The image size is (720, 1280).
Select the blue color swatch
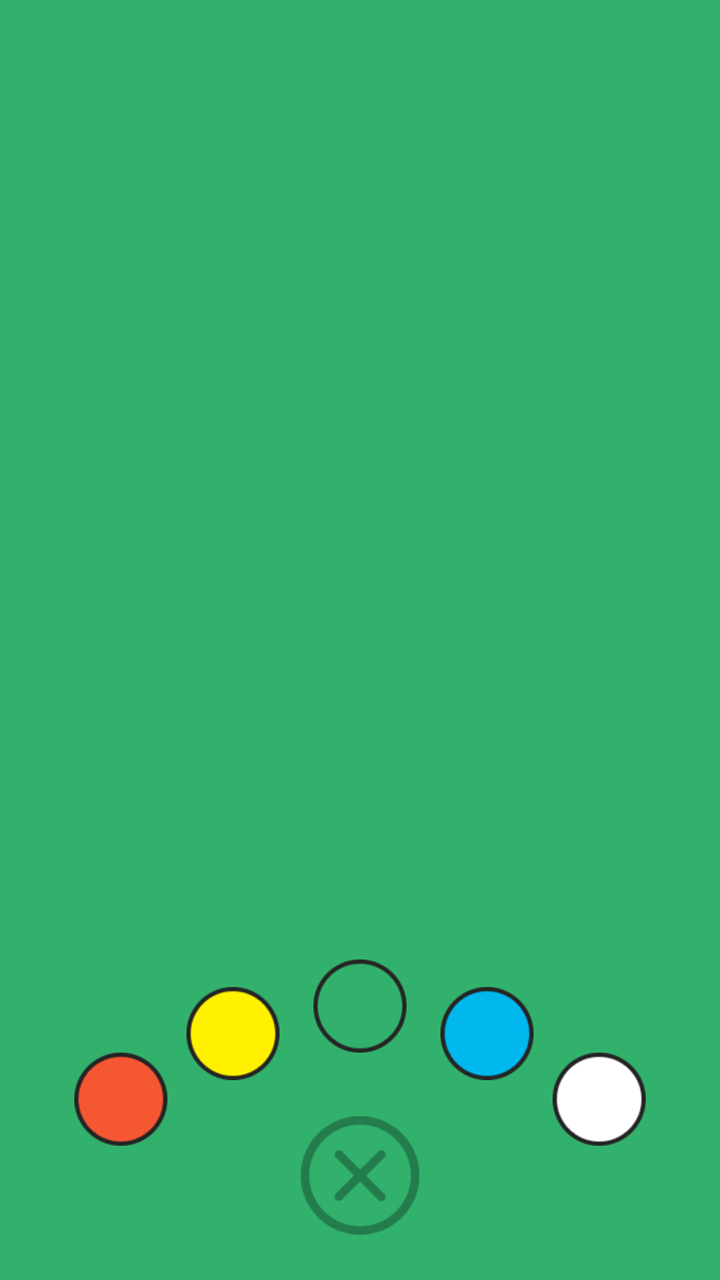point(487,1033)
